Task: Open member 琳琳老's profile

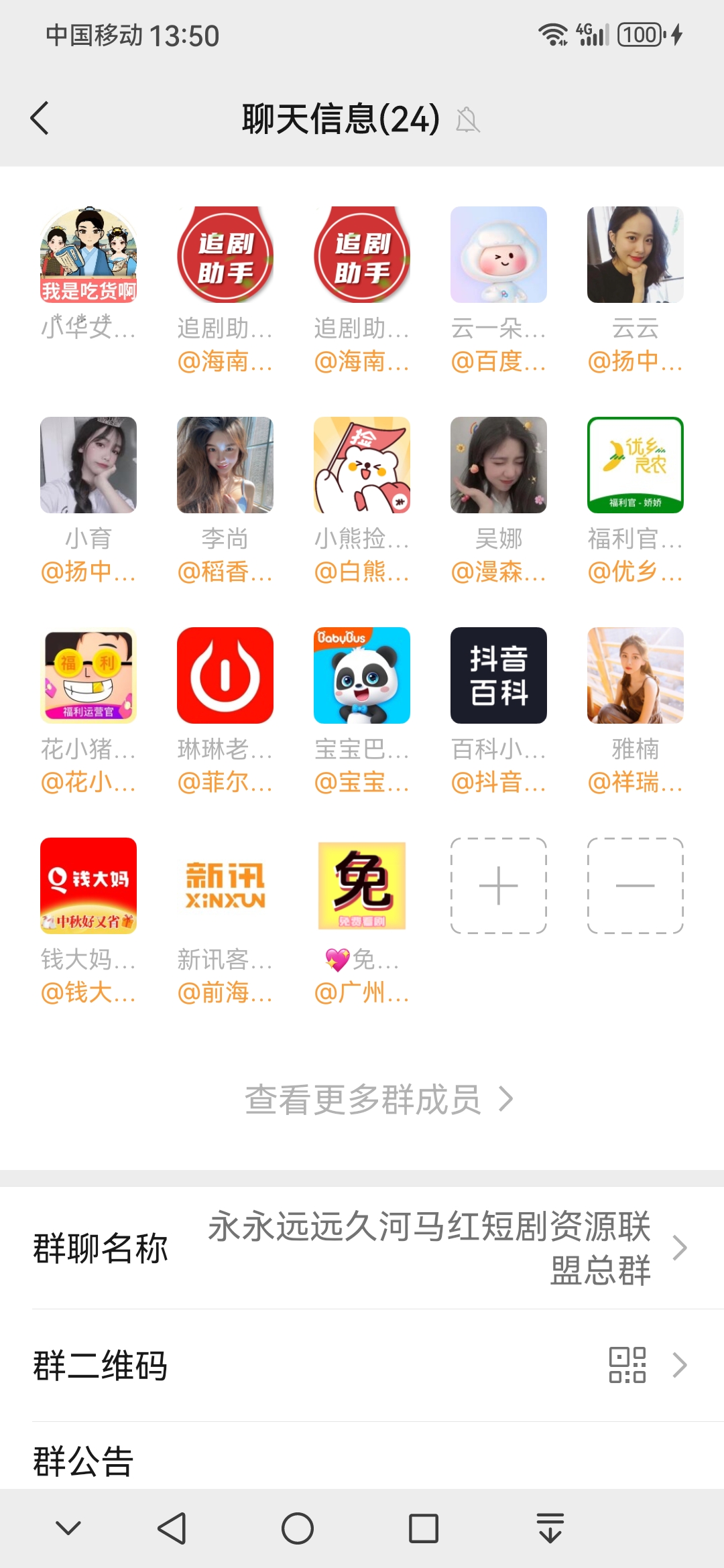Action: 225,675
